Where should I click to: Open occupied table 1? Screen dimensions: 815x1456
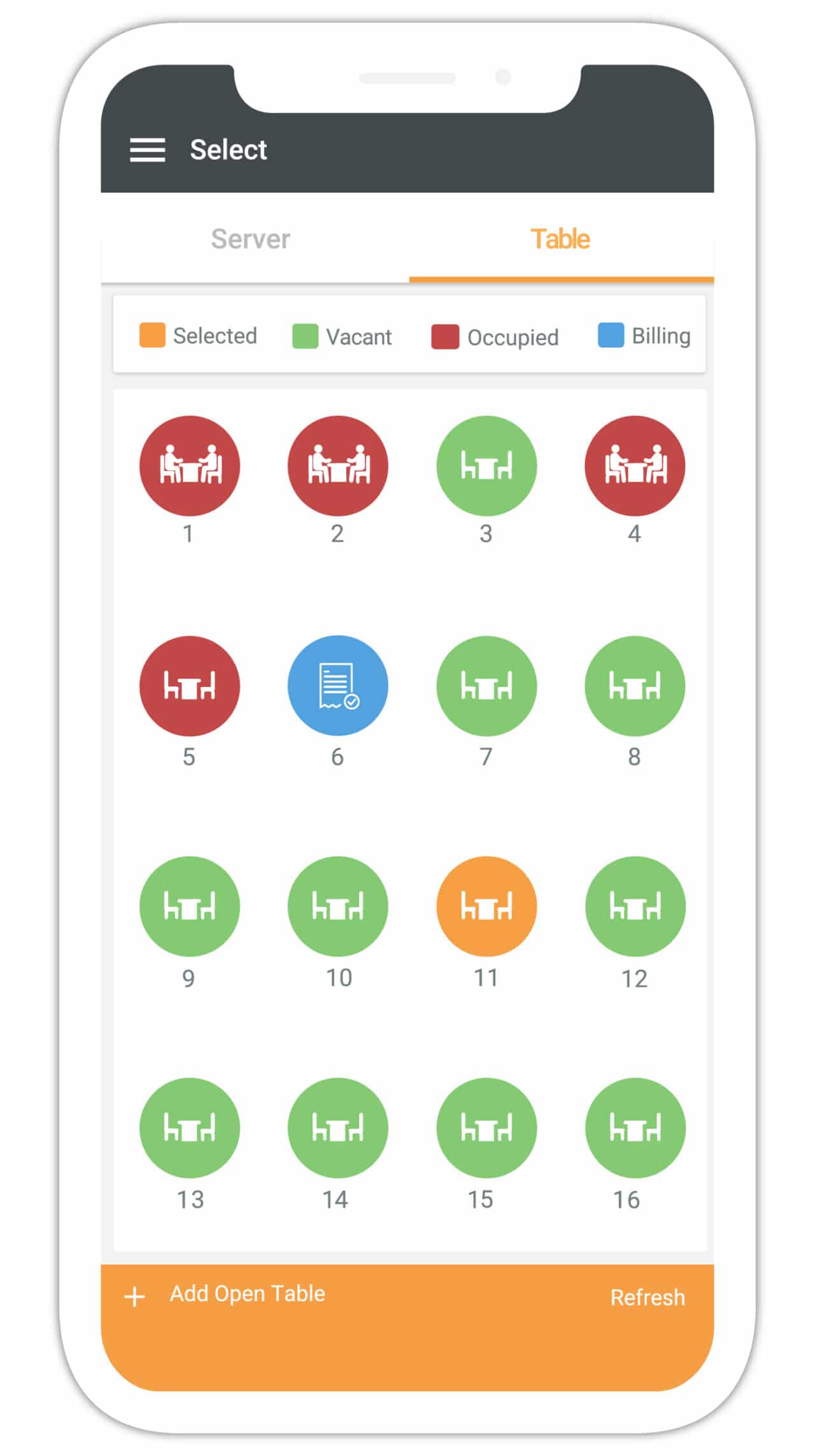point(189,466)
